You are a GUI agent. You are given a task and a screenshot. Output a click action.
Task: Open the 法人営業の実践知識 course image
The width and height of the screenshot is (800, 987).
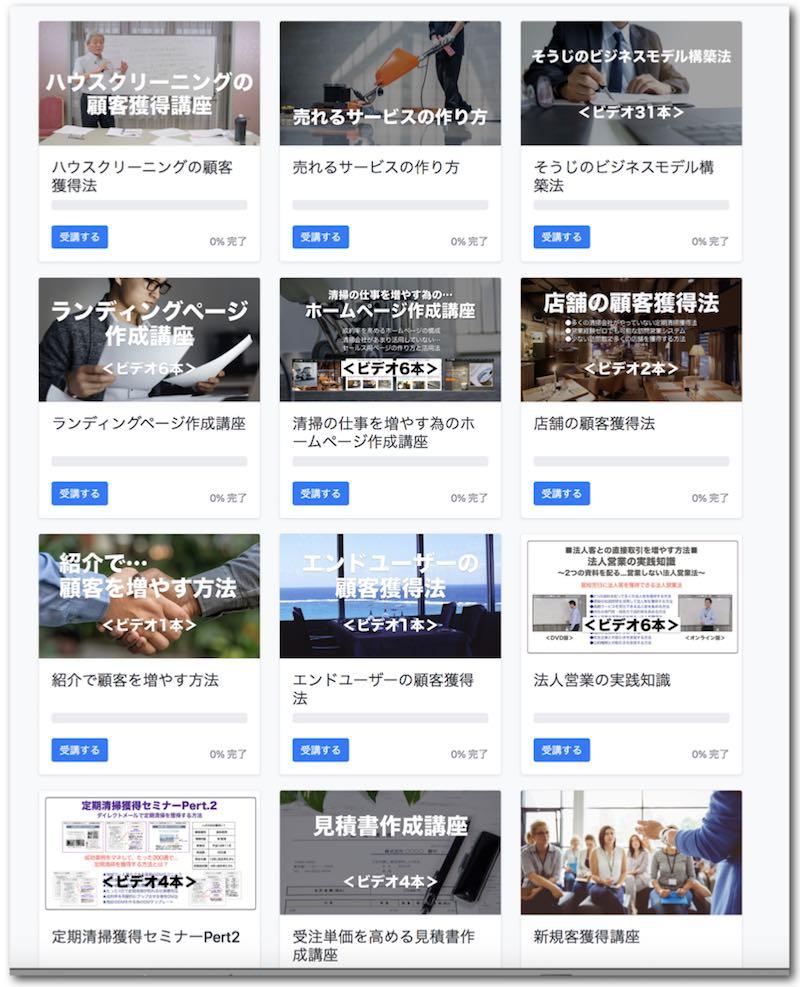point(631,596)
